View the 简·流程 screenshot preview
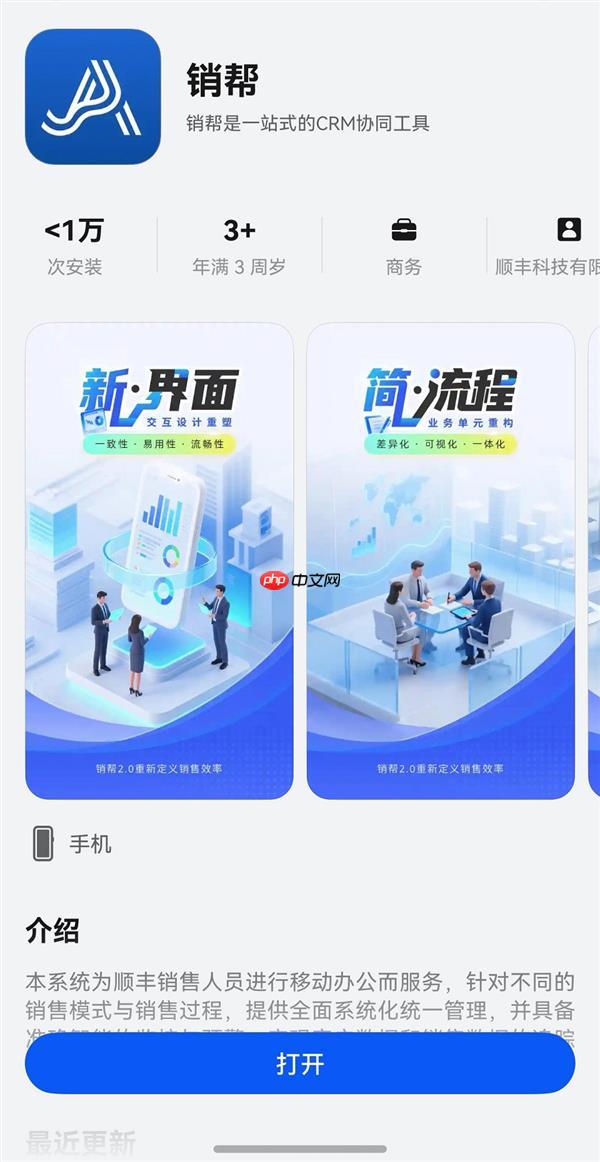The image size is (600, 1162). [440, 560]
